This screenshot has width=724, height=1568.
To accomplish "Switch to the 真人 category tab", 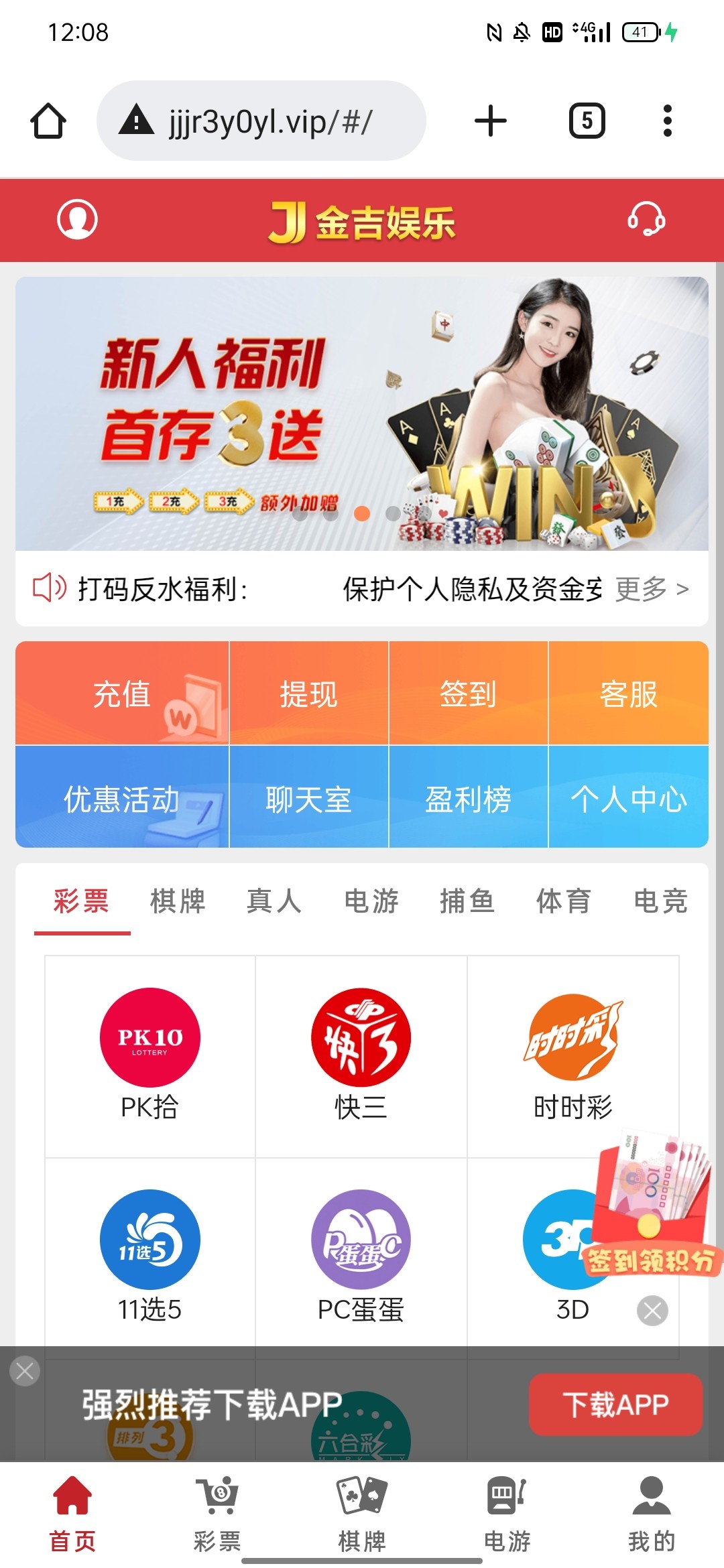I will tap(274, 901).
